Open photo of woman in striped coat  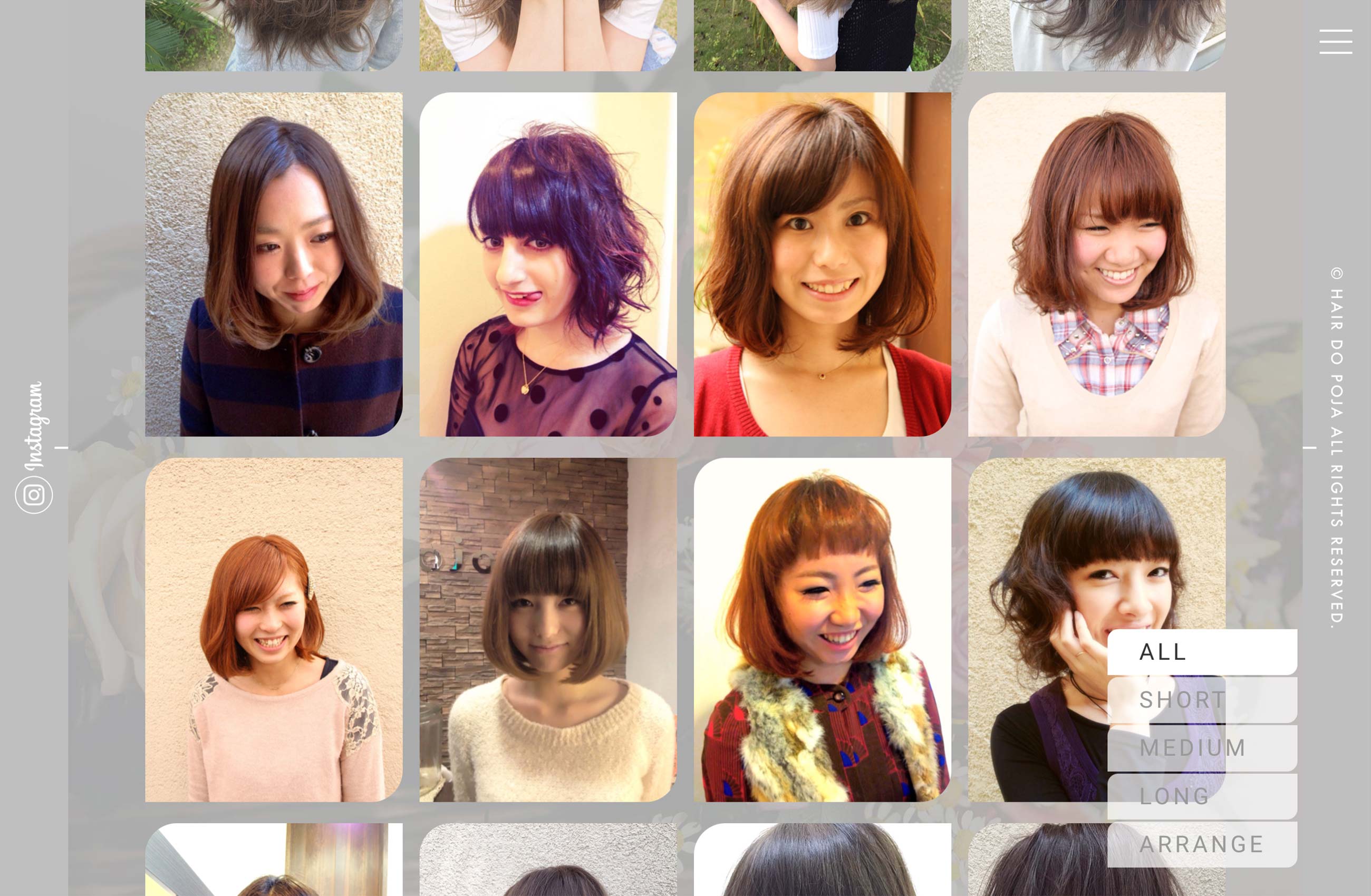pyautogui.click(x=274, y=264)
